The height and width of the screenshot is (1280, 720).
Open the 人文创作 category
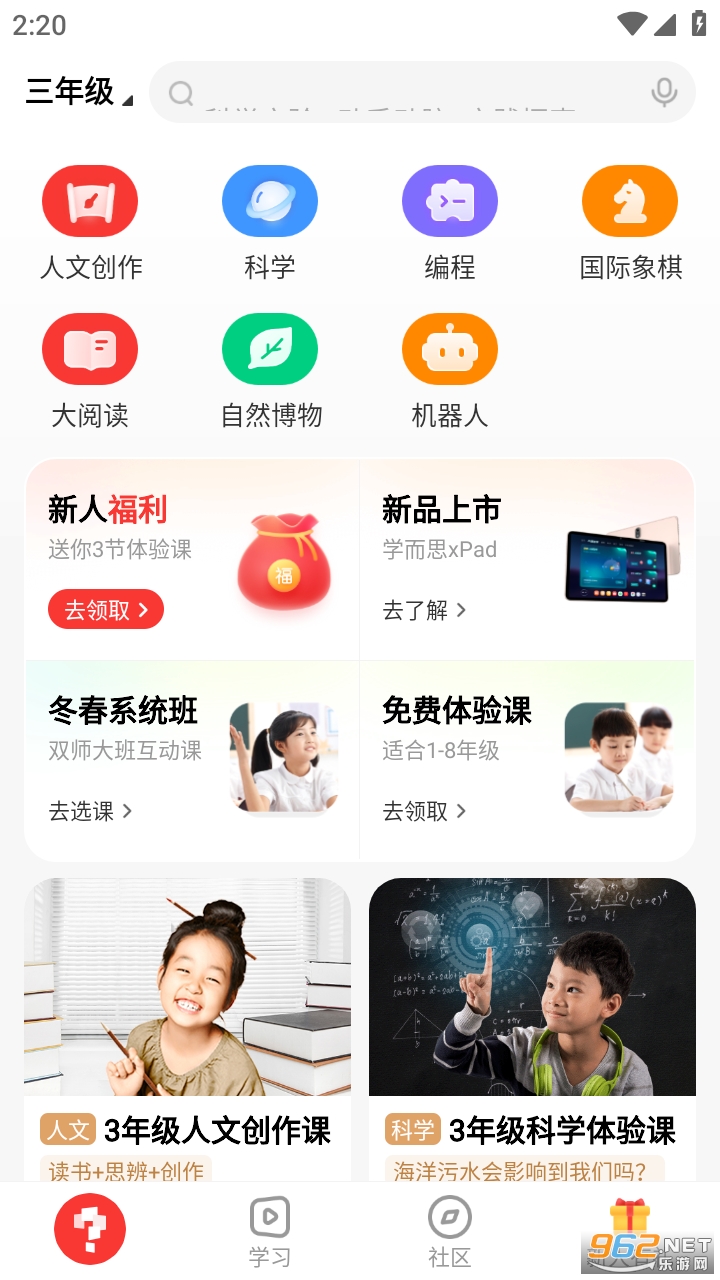(x=90, y=222)
